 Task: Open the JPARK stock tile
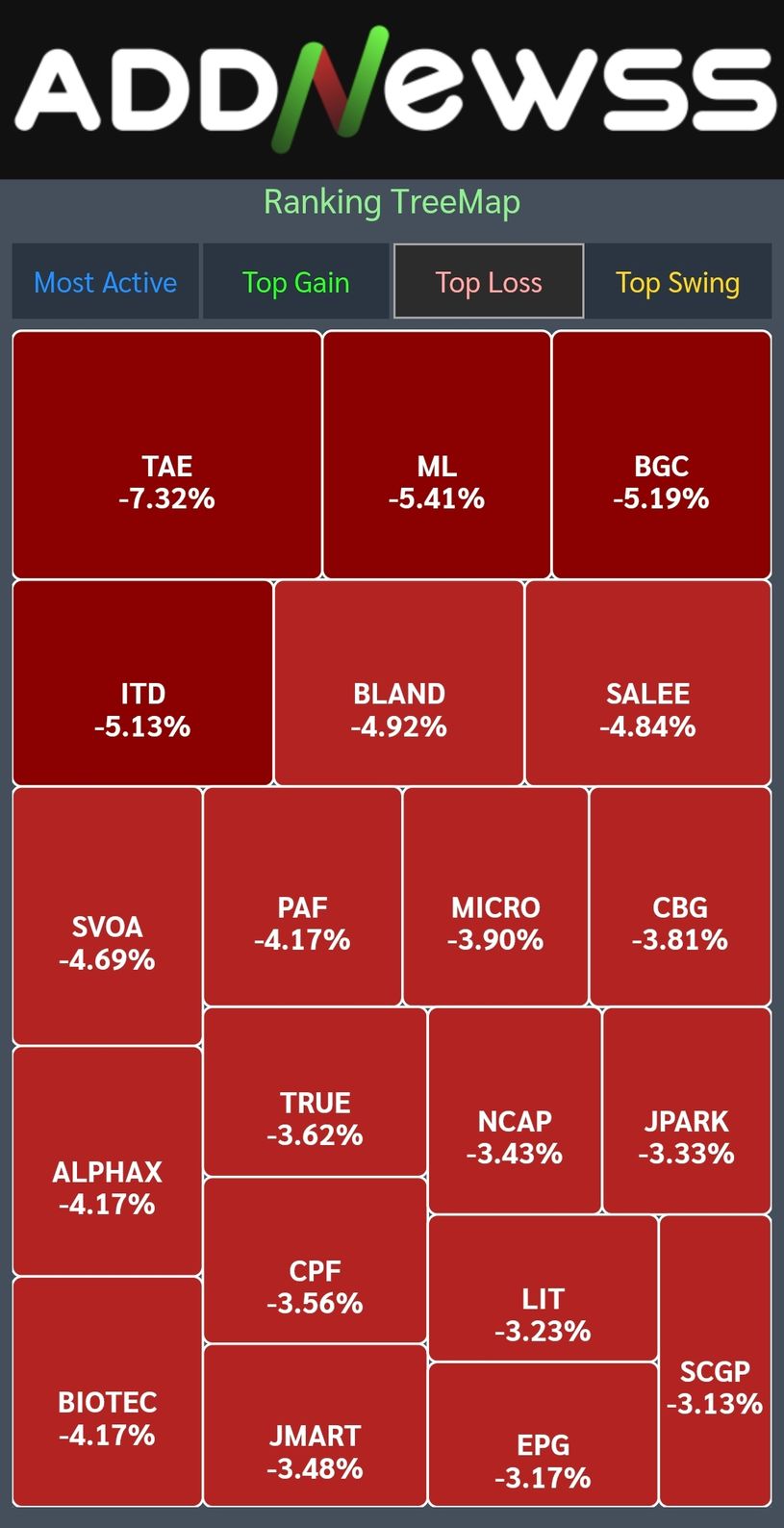point(687,1110)
